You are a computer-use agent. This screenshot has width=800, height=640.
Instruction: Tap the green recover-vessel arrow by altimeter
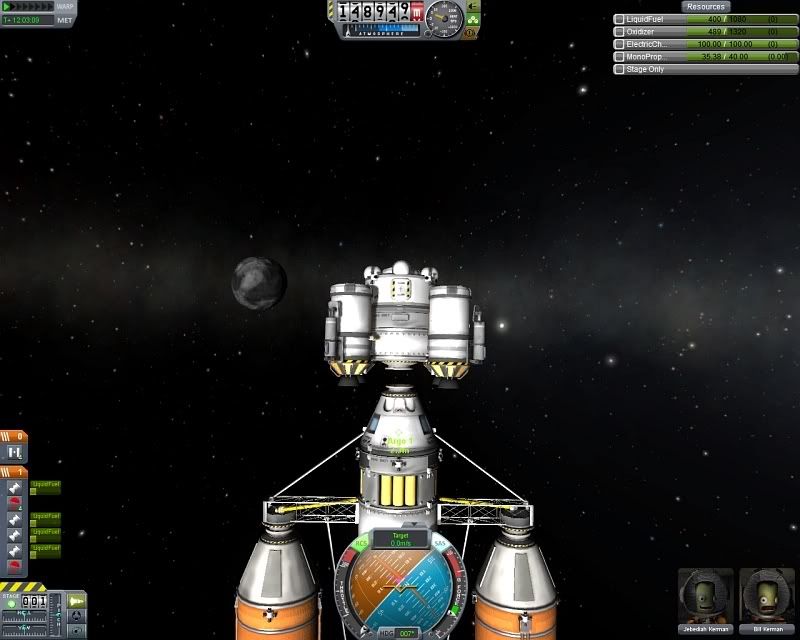(x=473, y=6)
